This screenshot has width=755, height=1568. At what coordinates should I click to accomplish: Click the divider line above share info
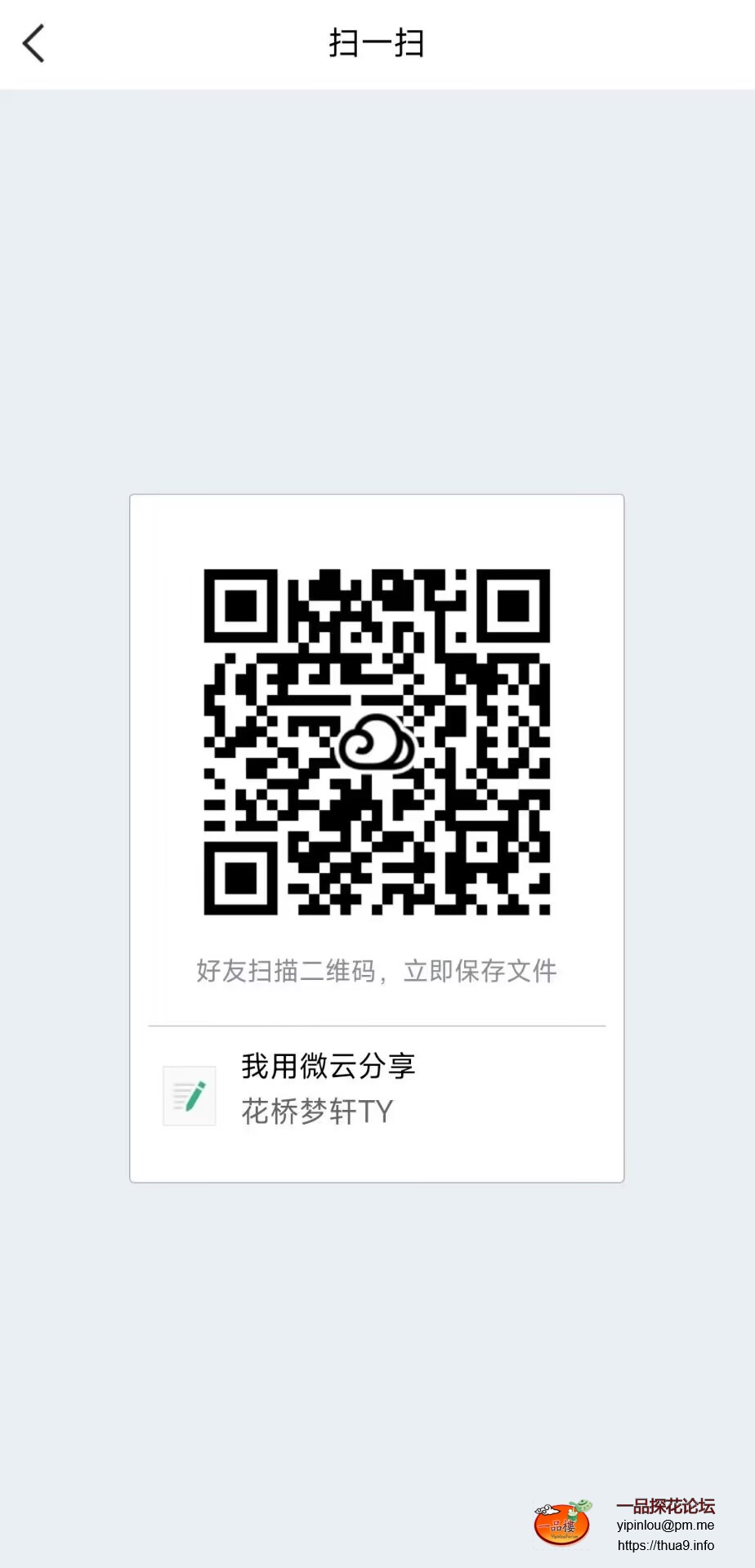click(x=376, y=1022)
